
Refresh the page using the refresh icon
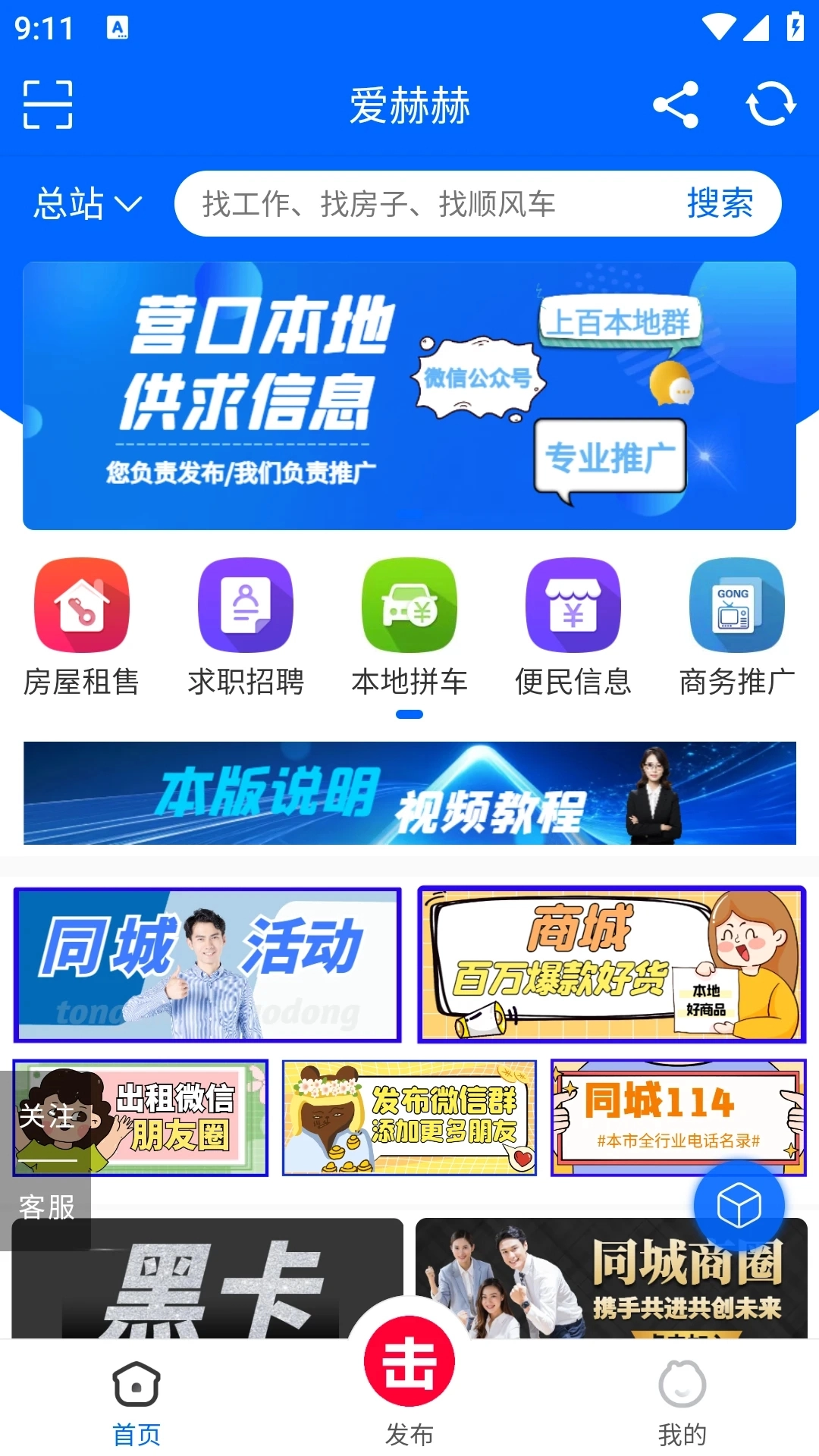pyautogui.click(x=770, y=106)
